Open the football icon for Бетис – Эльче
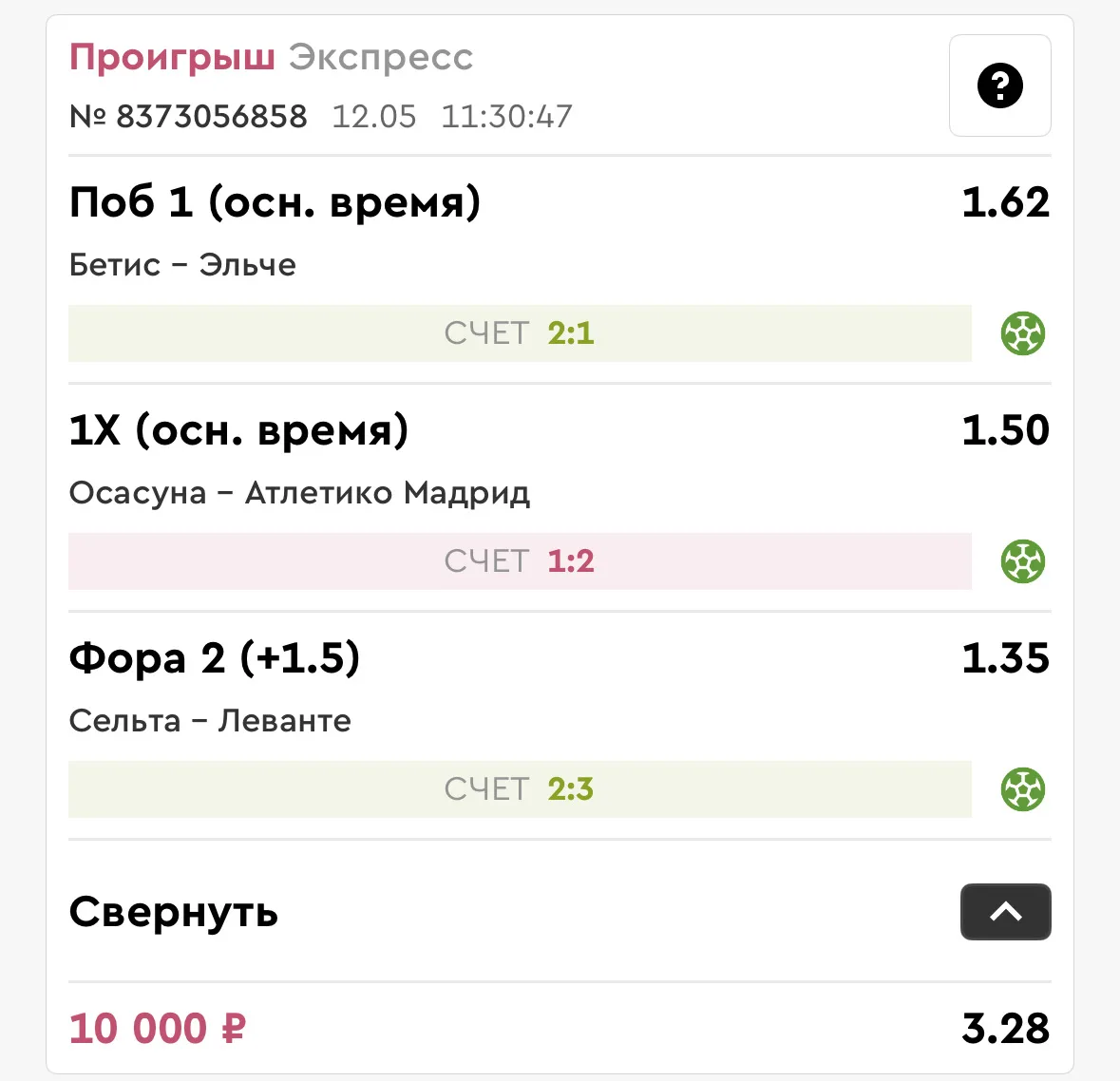The height and width of the screenshot is (1081, 1120). coord(1022,333)
